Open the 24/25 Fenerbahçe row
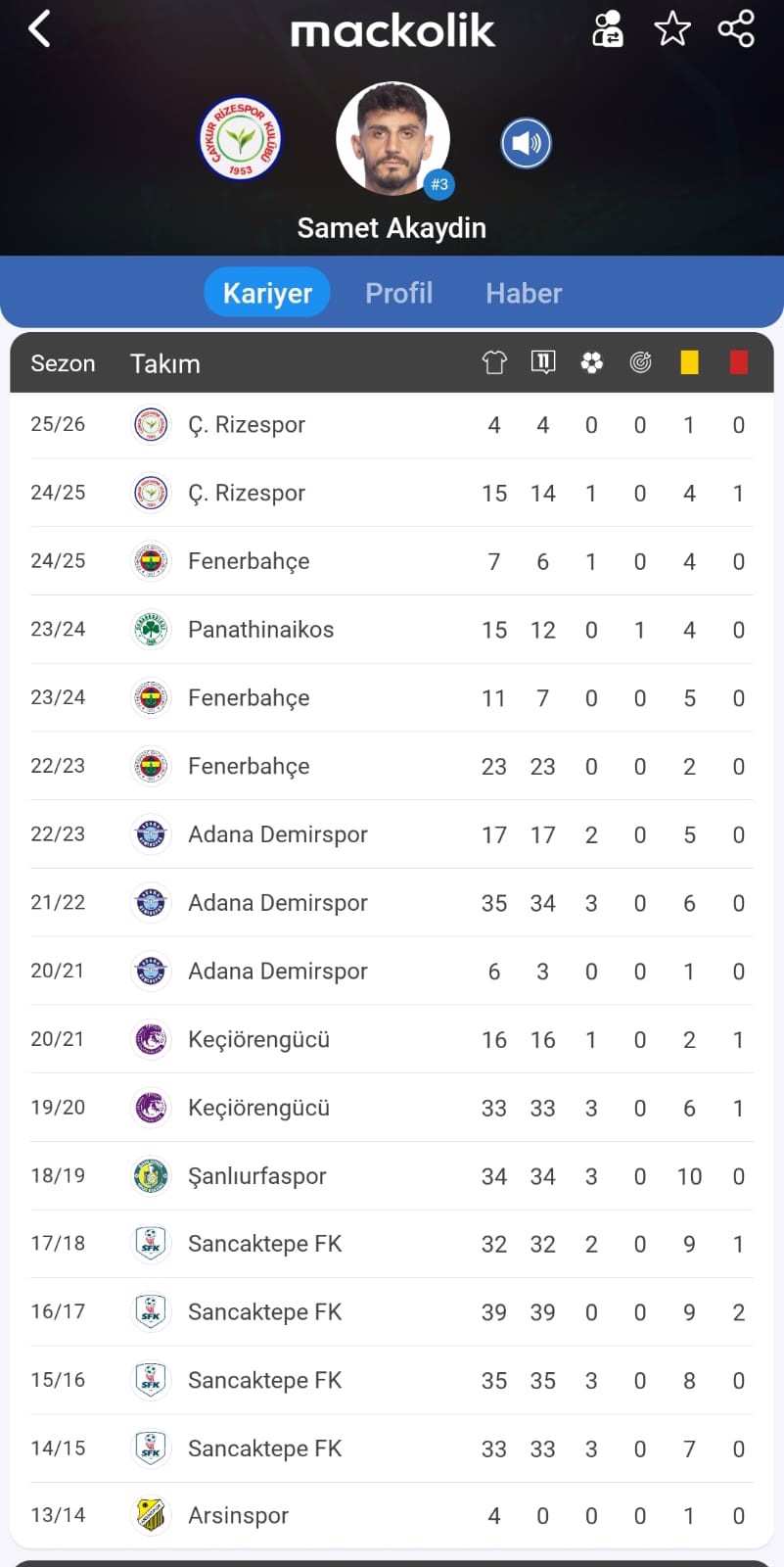This screenshot has width=784, height=1567. tap(392, 561)
